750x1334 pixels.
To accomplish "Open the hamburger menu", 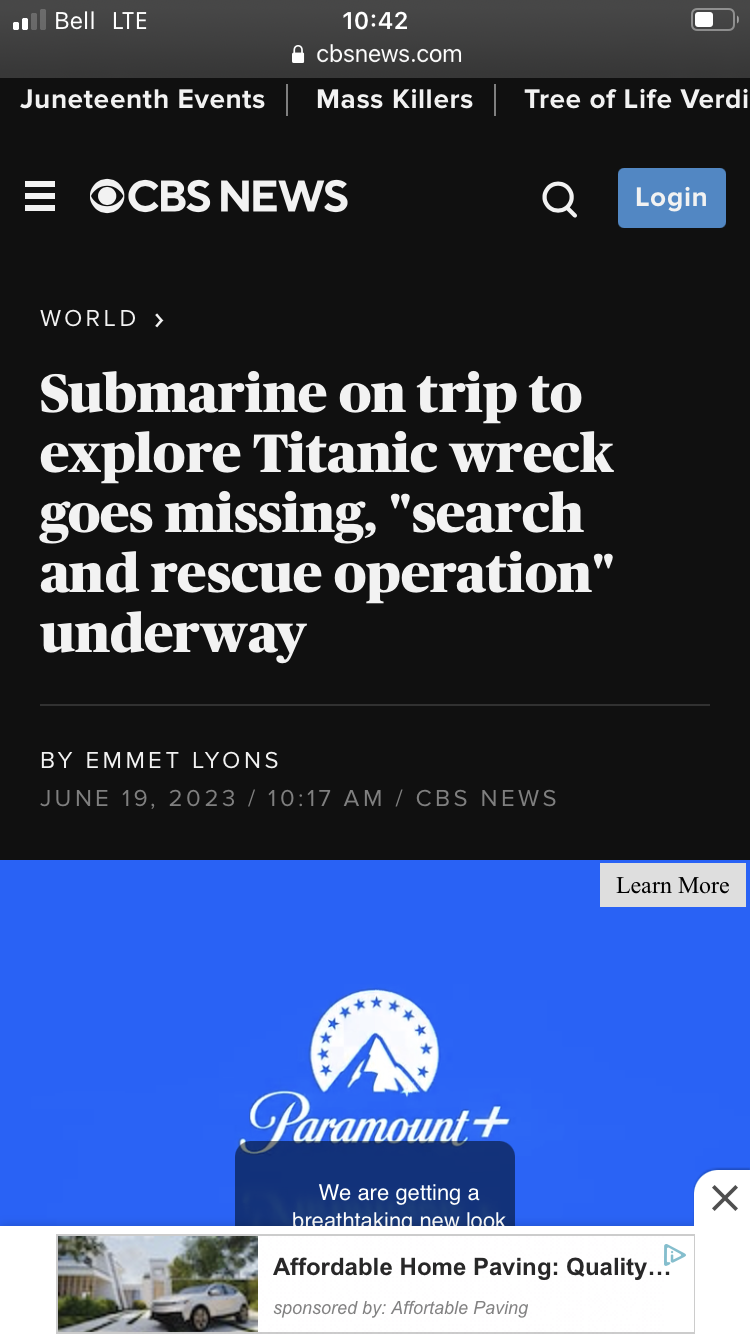I will coord(40,196).
